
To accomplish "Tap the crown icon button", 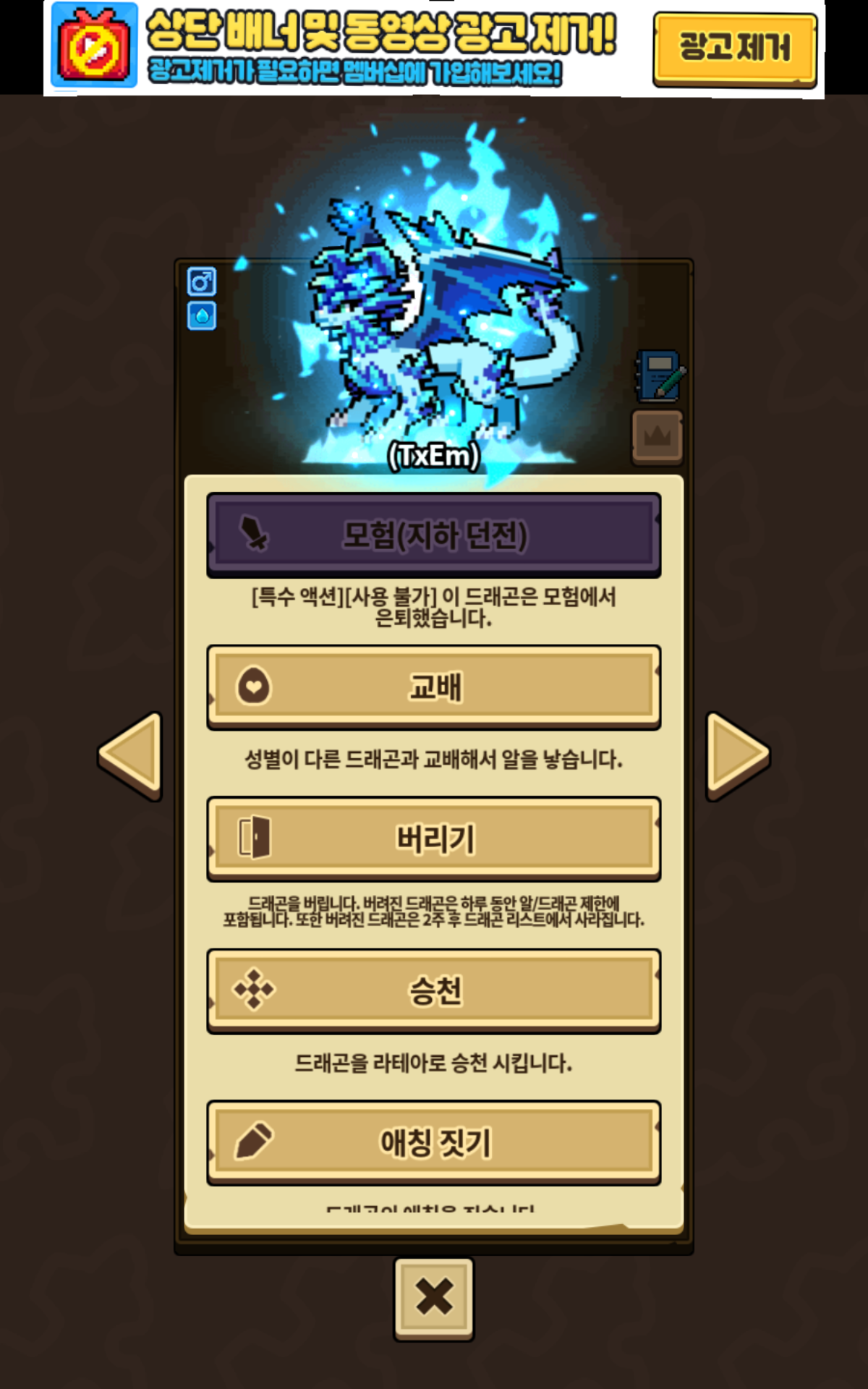I will tap(657, 436).
